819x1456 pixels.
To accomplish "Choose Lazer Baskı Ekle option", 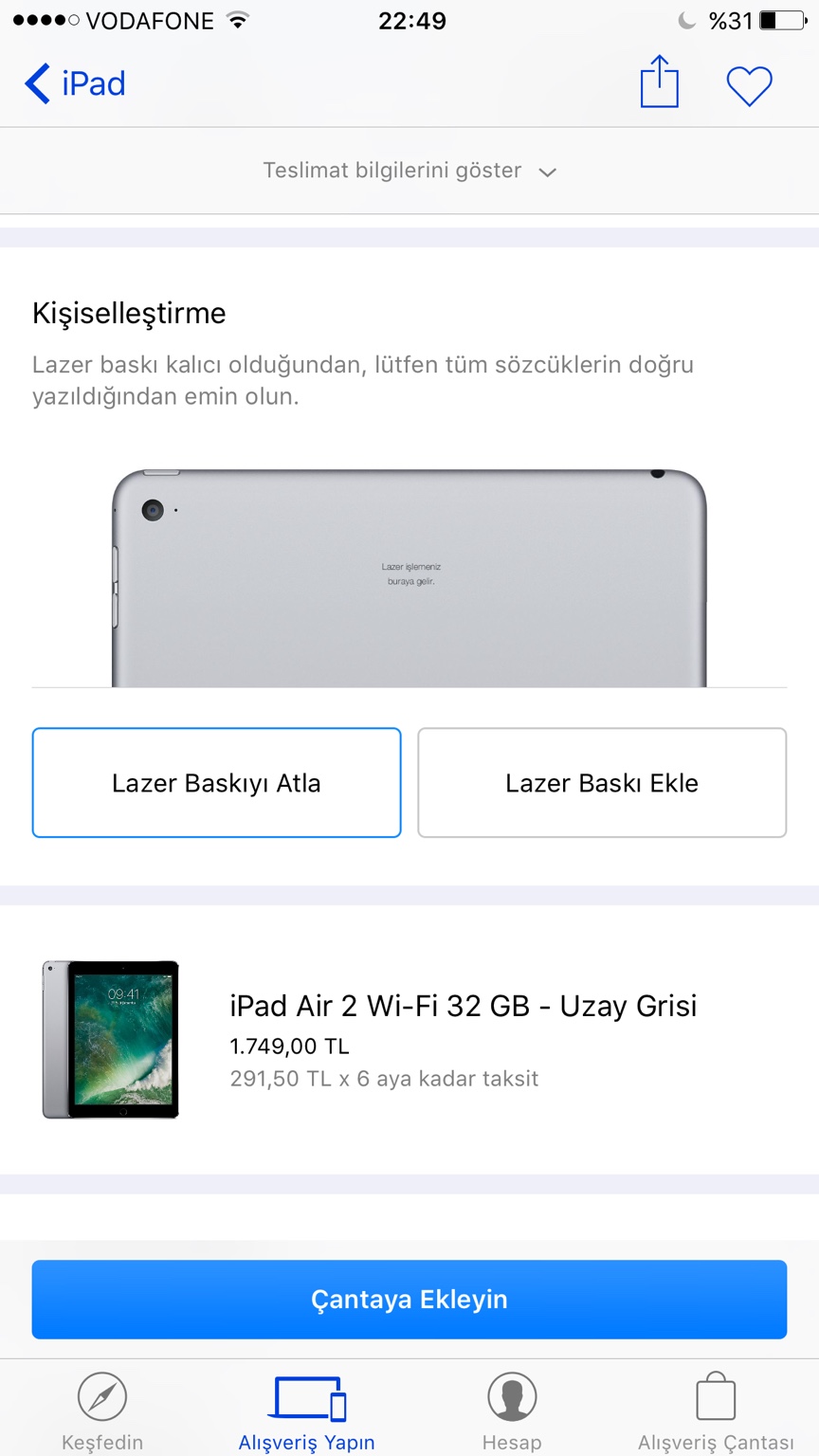I will [x=602, y=783].
